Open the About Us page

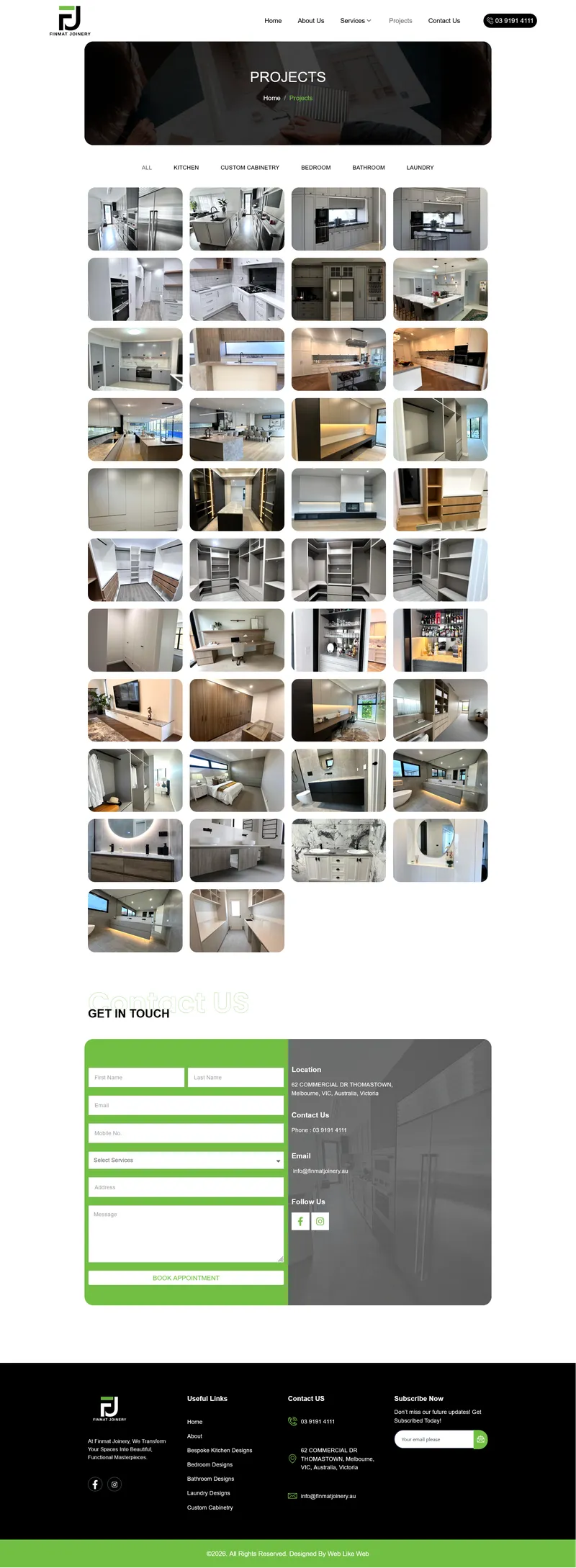point(310,21)
